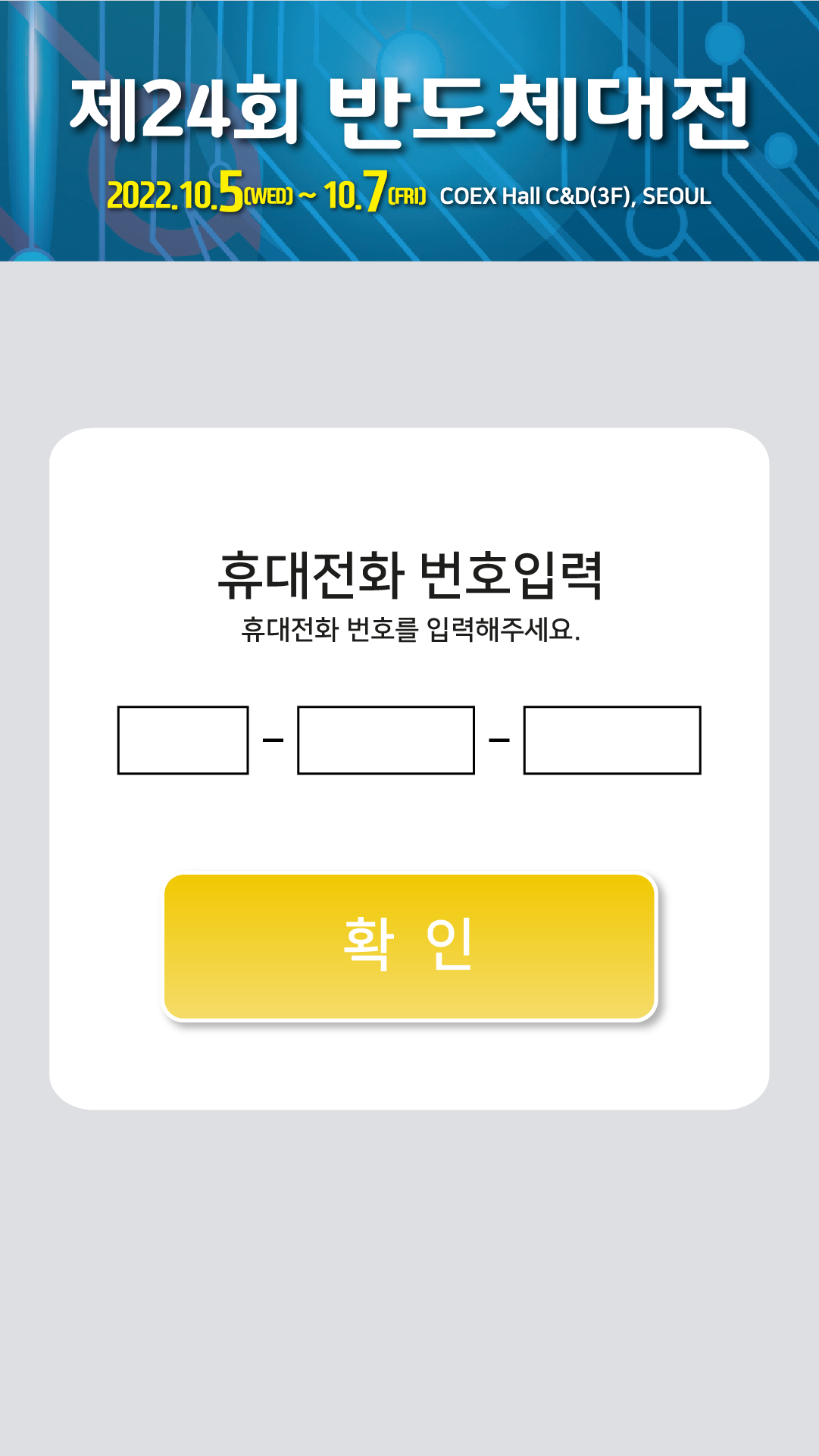
Task: Focus the last phone number field
Action: tap(612, 741)
